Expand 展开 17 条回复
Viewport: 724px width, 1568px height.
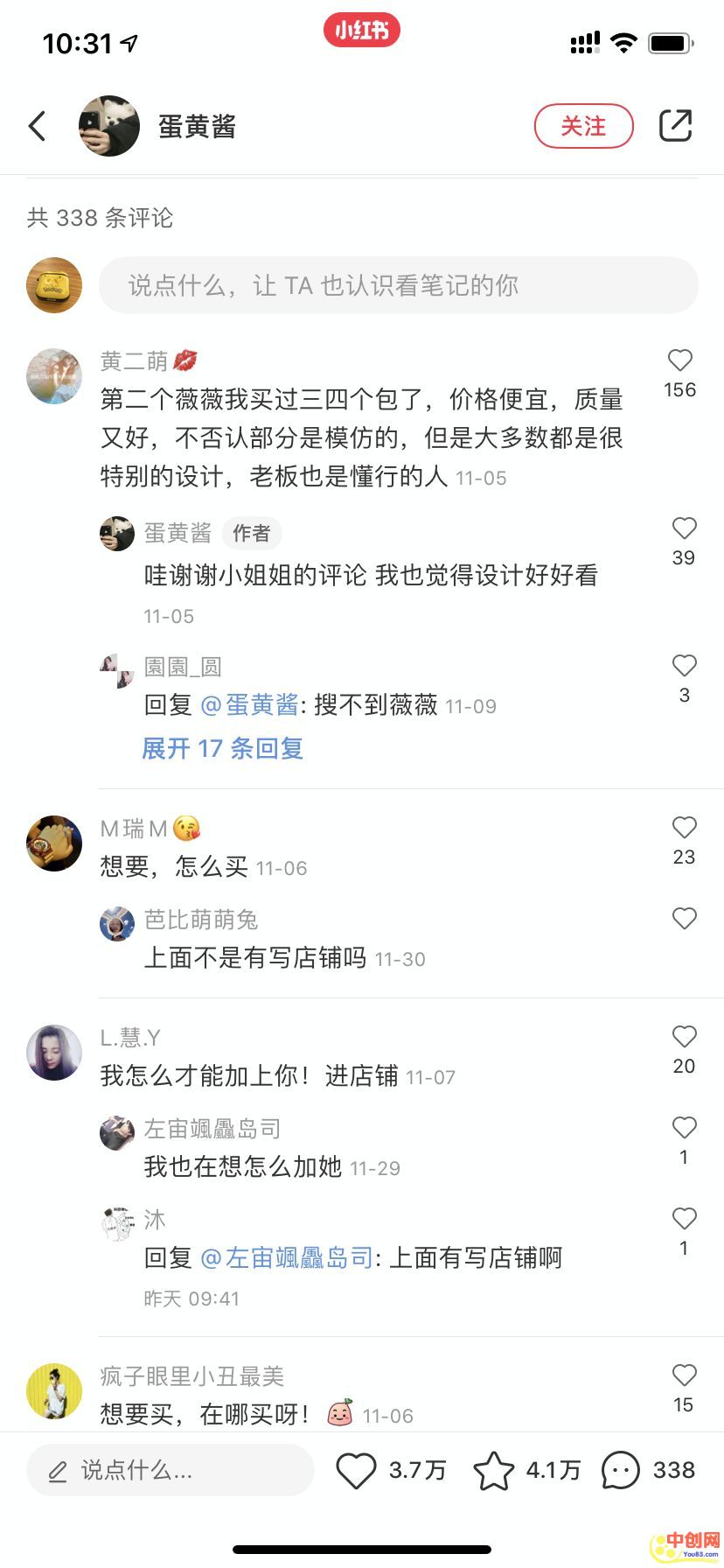pyautogui.click(x=222, y=748)
